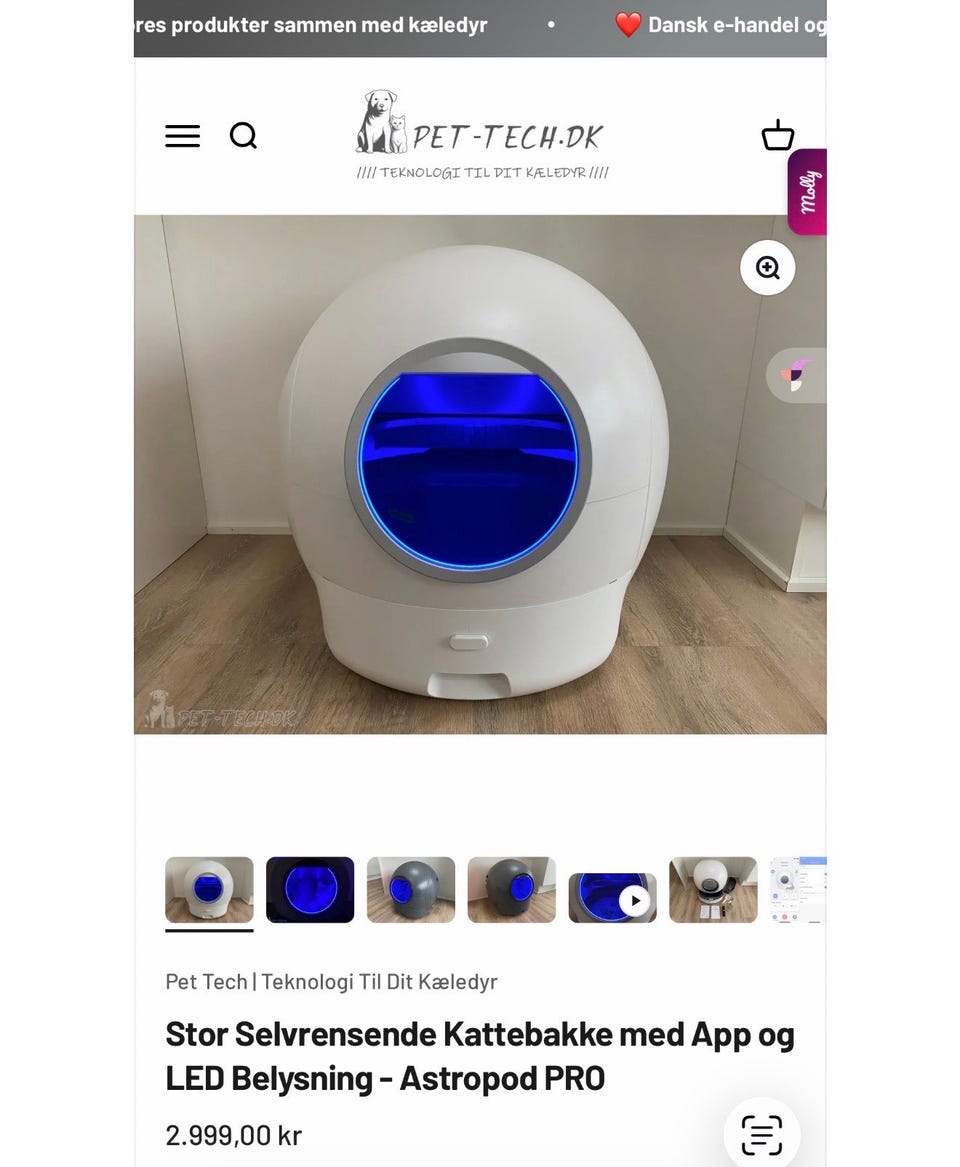The image size is (960, 1167).
Task: Open the search icon
Action: [242, 136]
